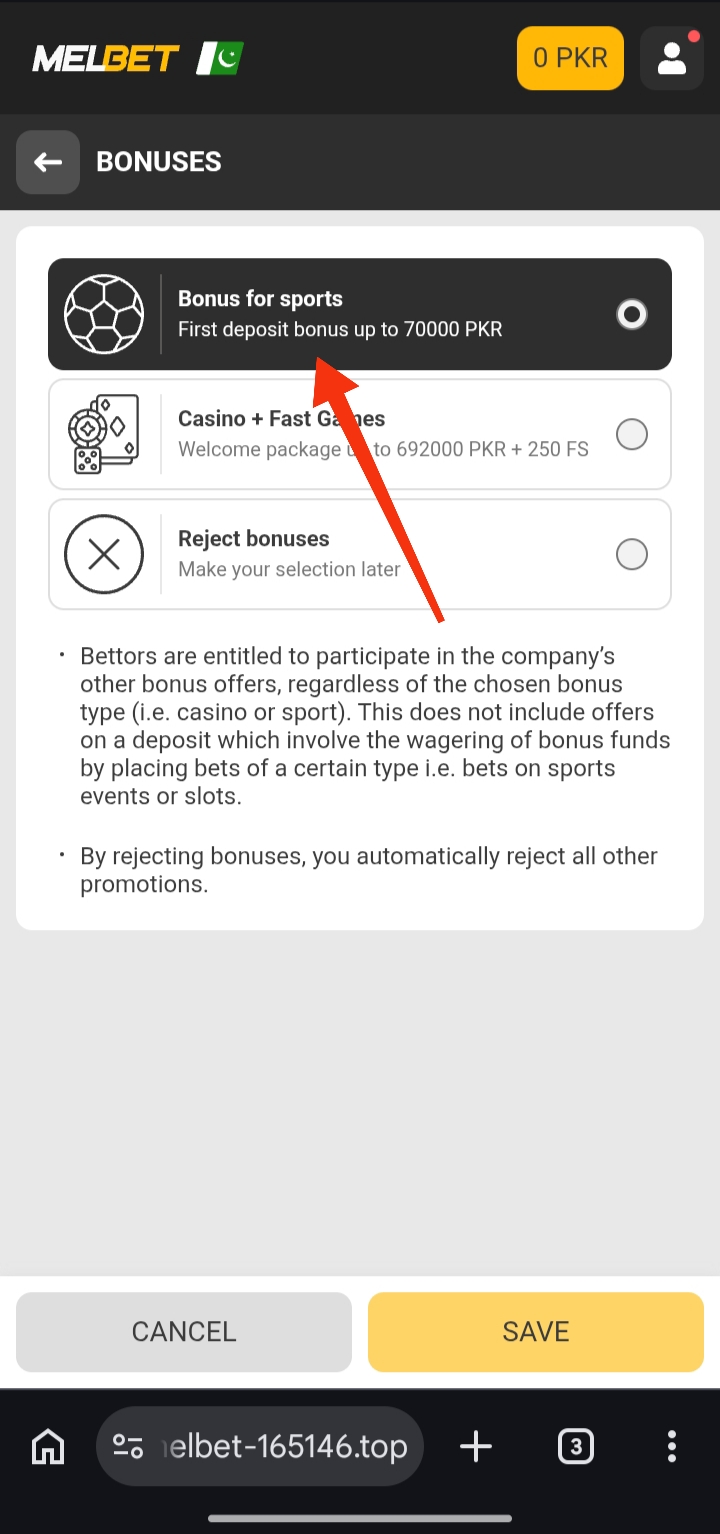Open the user profile icon

pyautogui.click(x=671, y=58)
